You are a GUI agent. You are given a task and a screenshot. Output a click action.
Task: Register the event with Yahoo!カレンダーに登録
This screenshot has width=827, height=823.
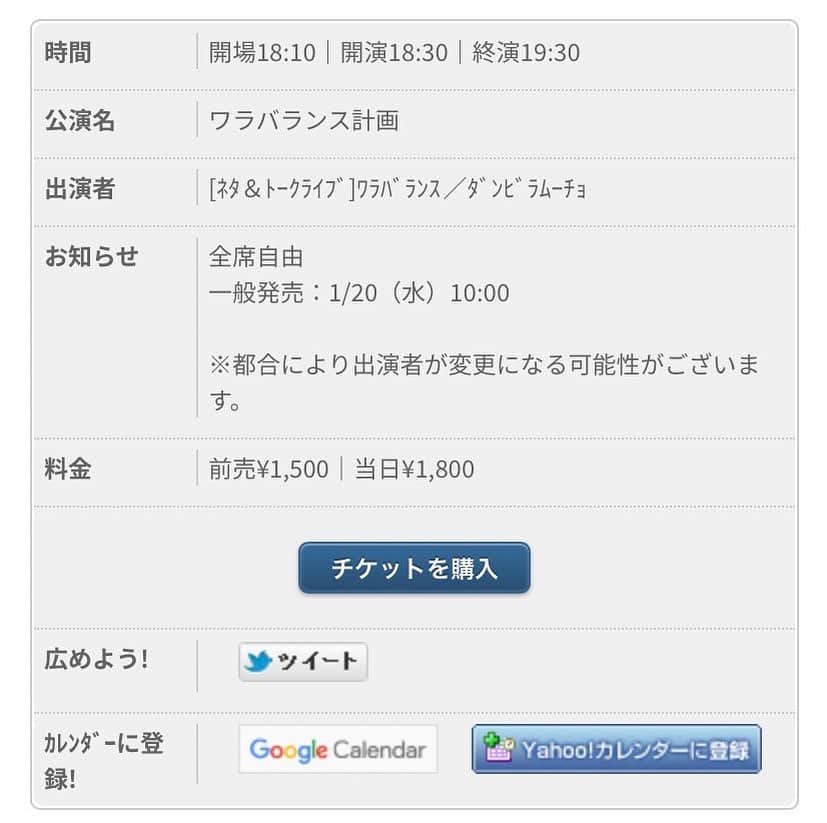[617, 749]
